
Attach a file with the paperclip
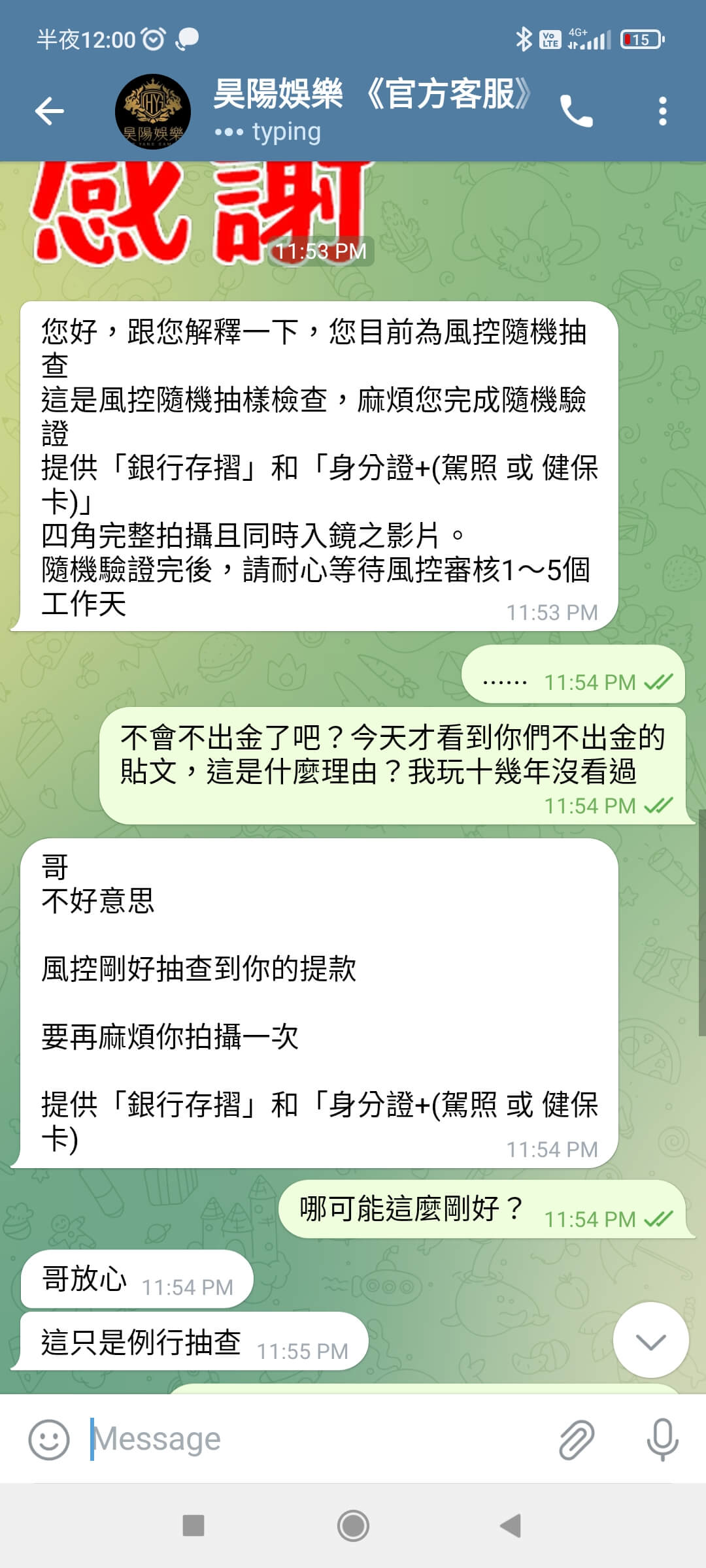tap(577, 1439)
